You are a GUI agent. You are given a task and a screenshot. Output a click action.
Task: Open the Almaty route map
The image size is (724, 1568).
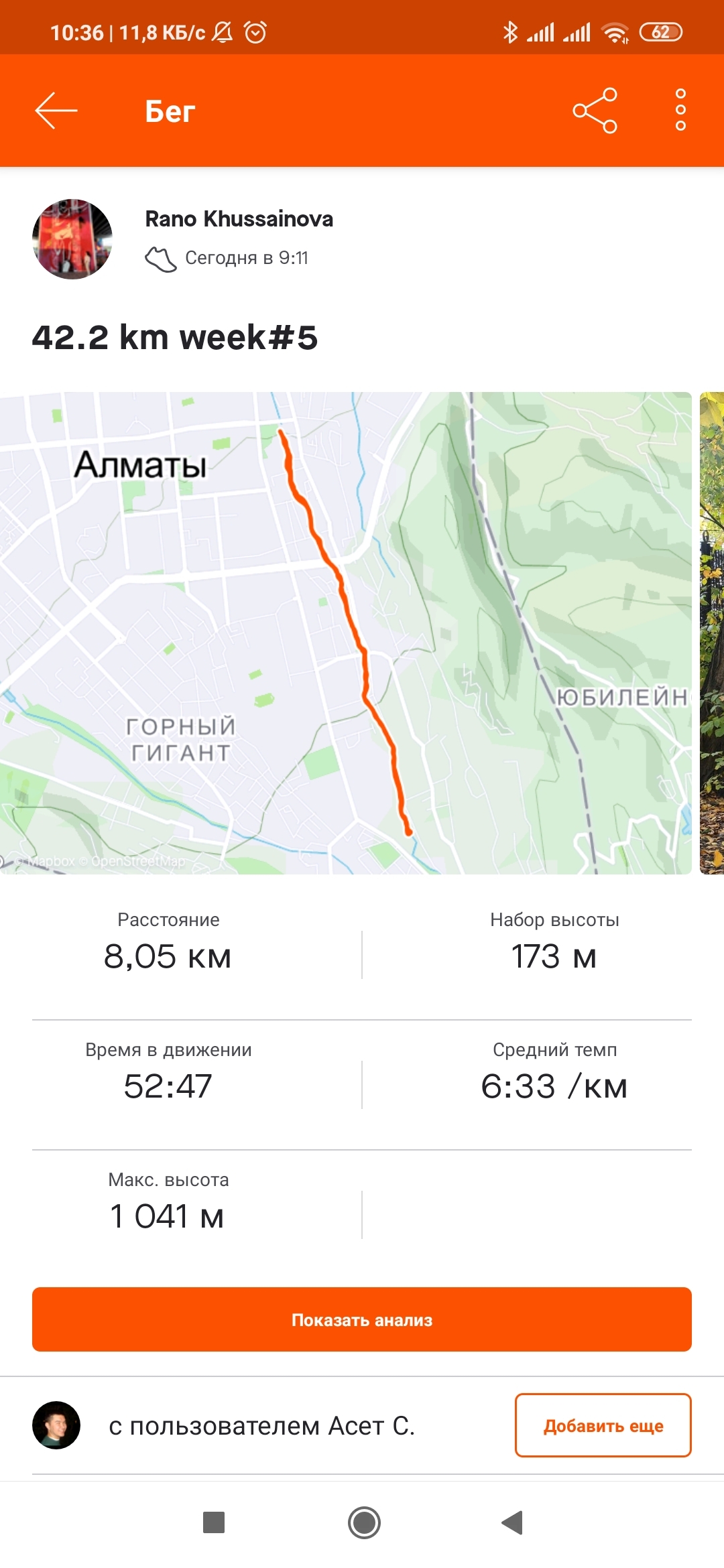click(345, 633)
